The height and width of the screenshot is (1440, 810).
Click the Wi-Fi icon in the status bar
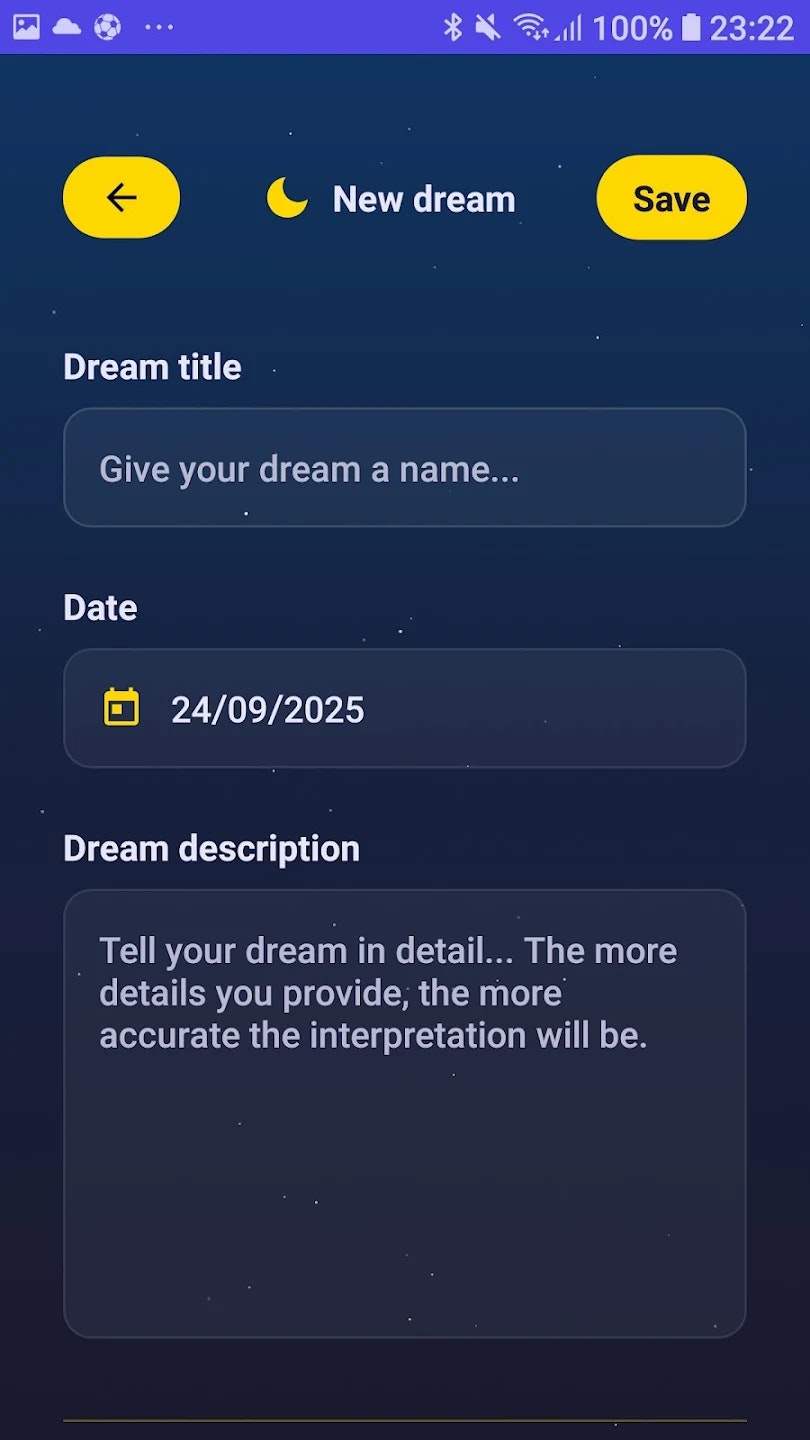point(534,27)
